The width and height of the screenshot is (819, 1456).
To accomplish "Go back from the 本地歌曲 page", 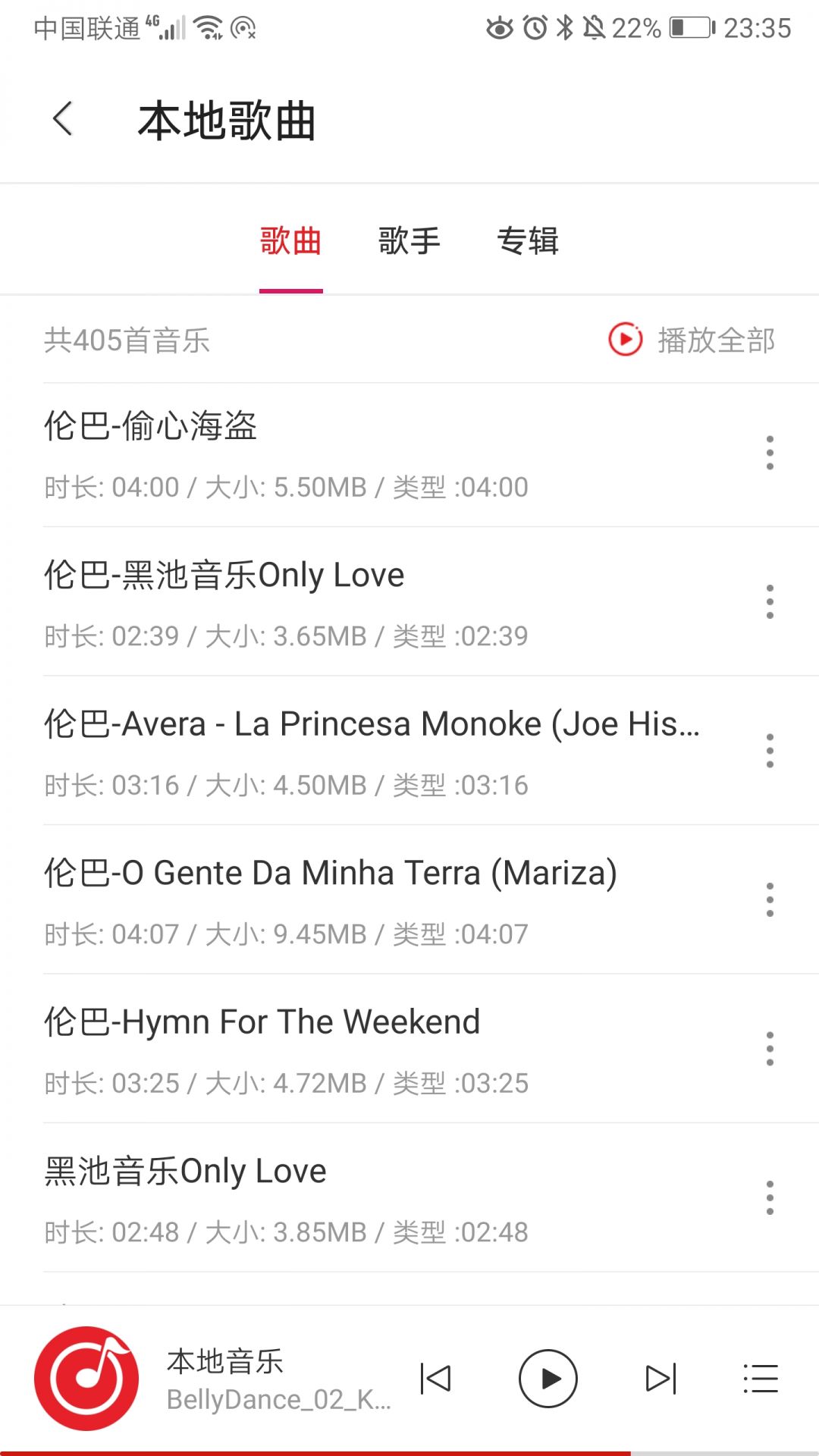I will coord(63,119).
